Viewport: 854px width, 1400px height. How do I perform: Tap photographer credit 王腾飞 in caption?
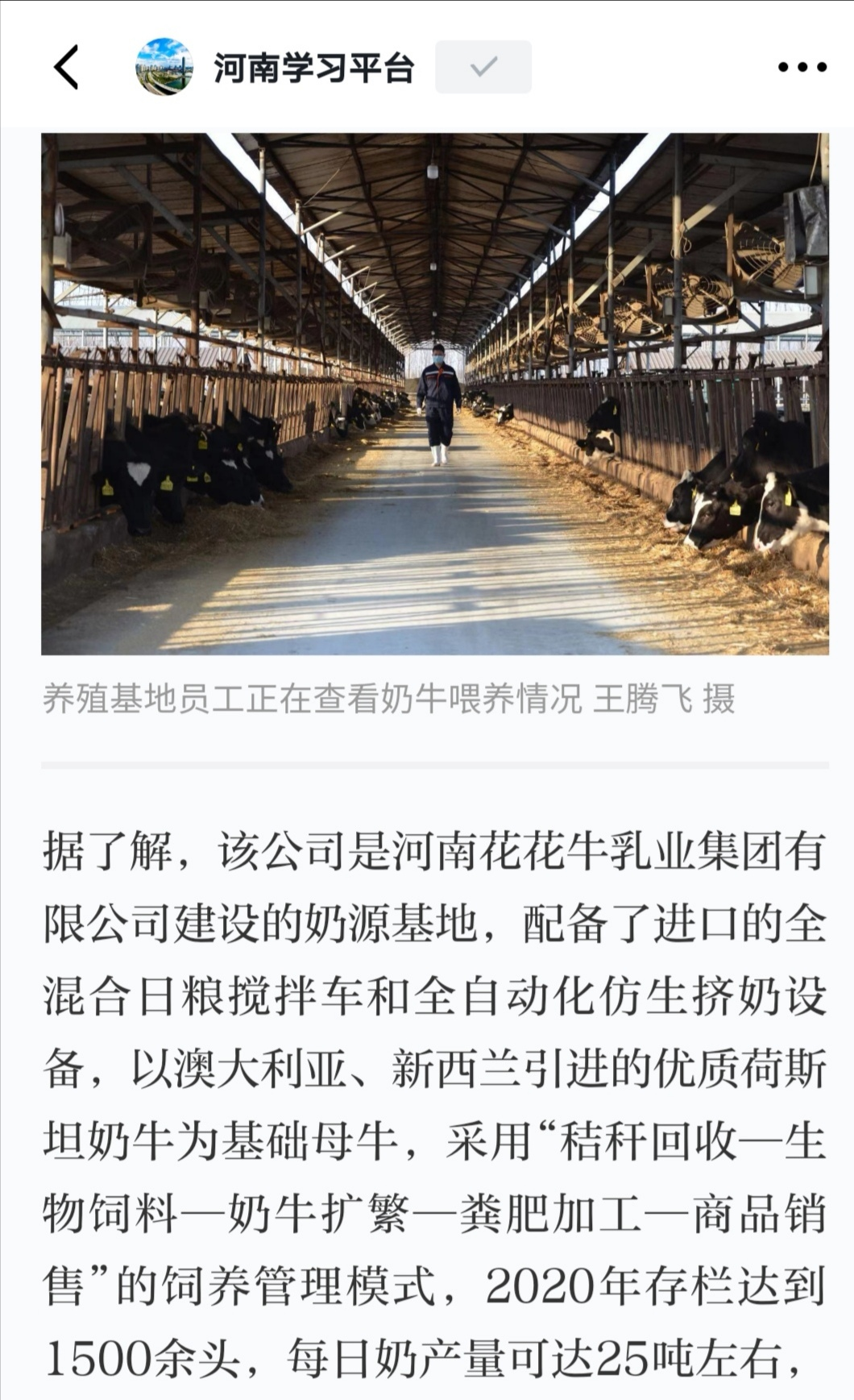tap(645, 701)
